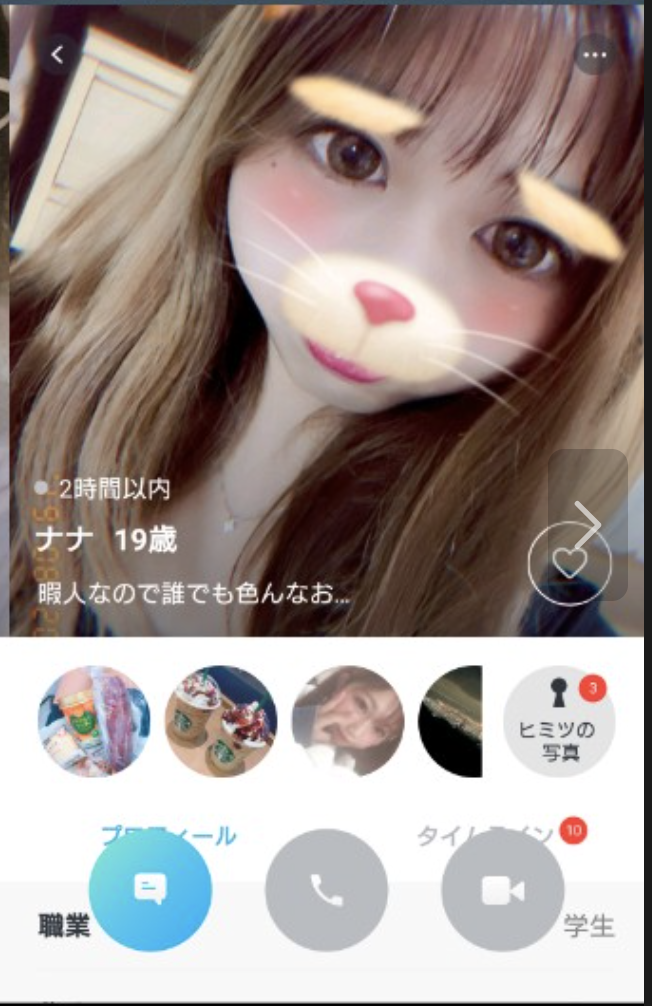Screen dimensions: 652x1006
Task: Send a chat message to ナナ
Action: click(x=150, y=889)
